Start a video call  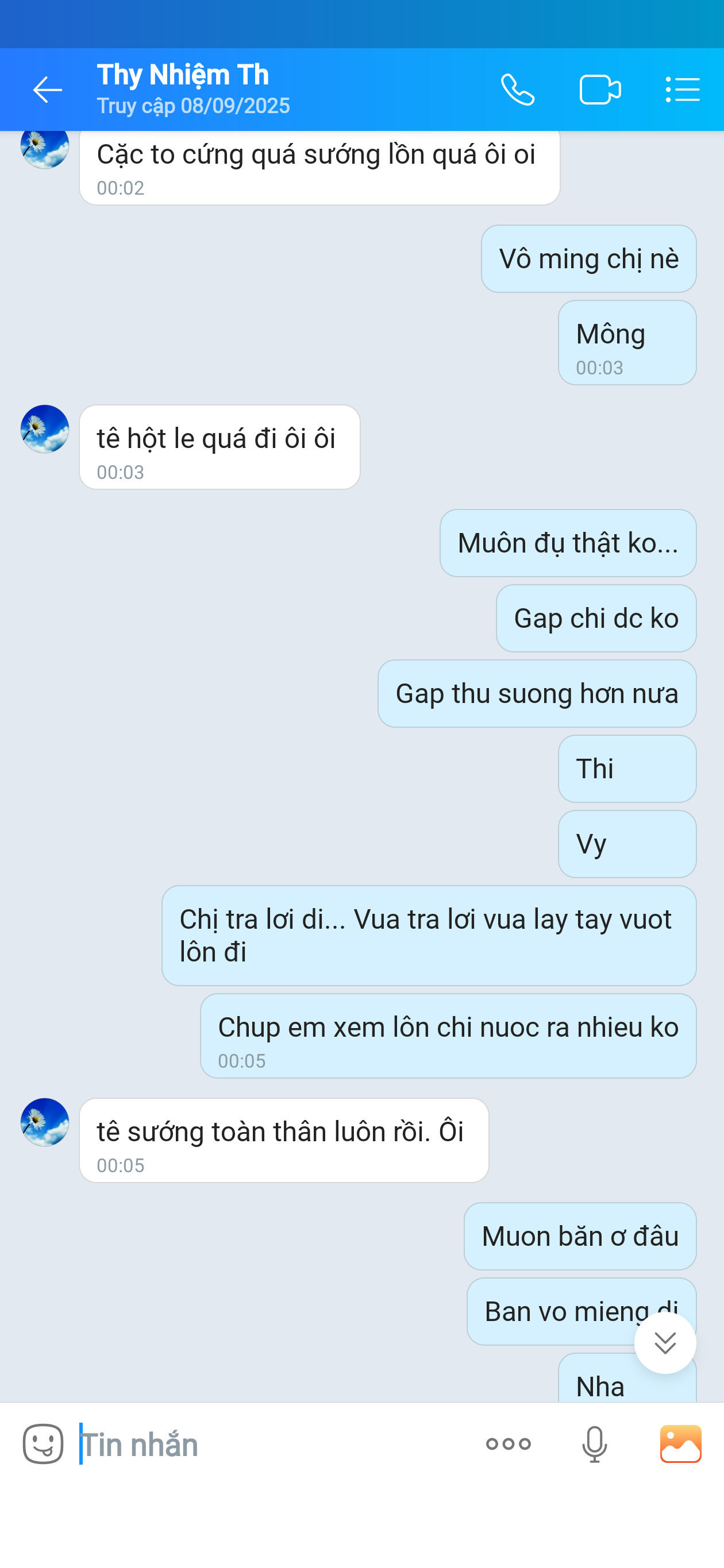coord(600,90)
